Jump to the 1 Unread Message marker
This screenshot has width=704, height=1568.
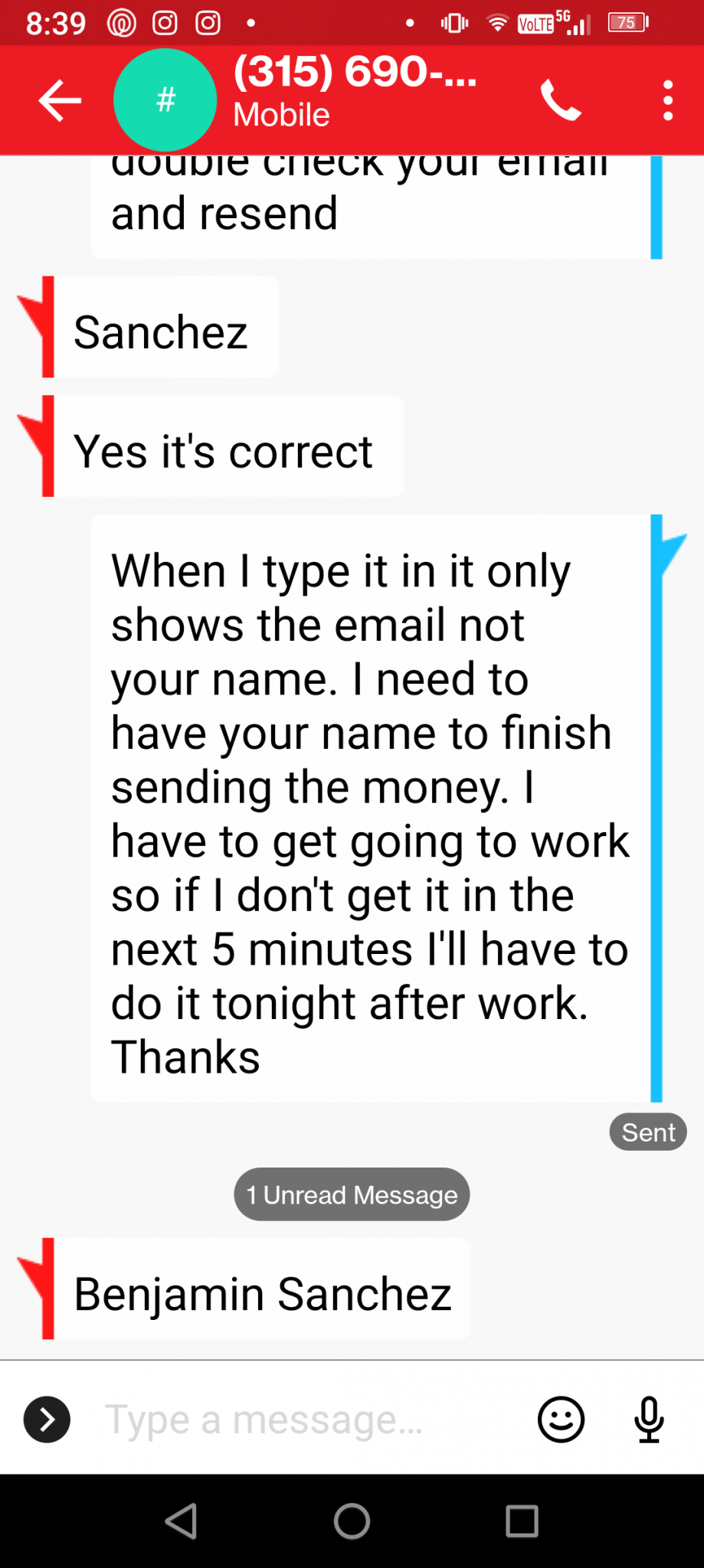click(x=352, y=1194)
